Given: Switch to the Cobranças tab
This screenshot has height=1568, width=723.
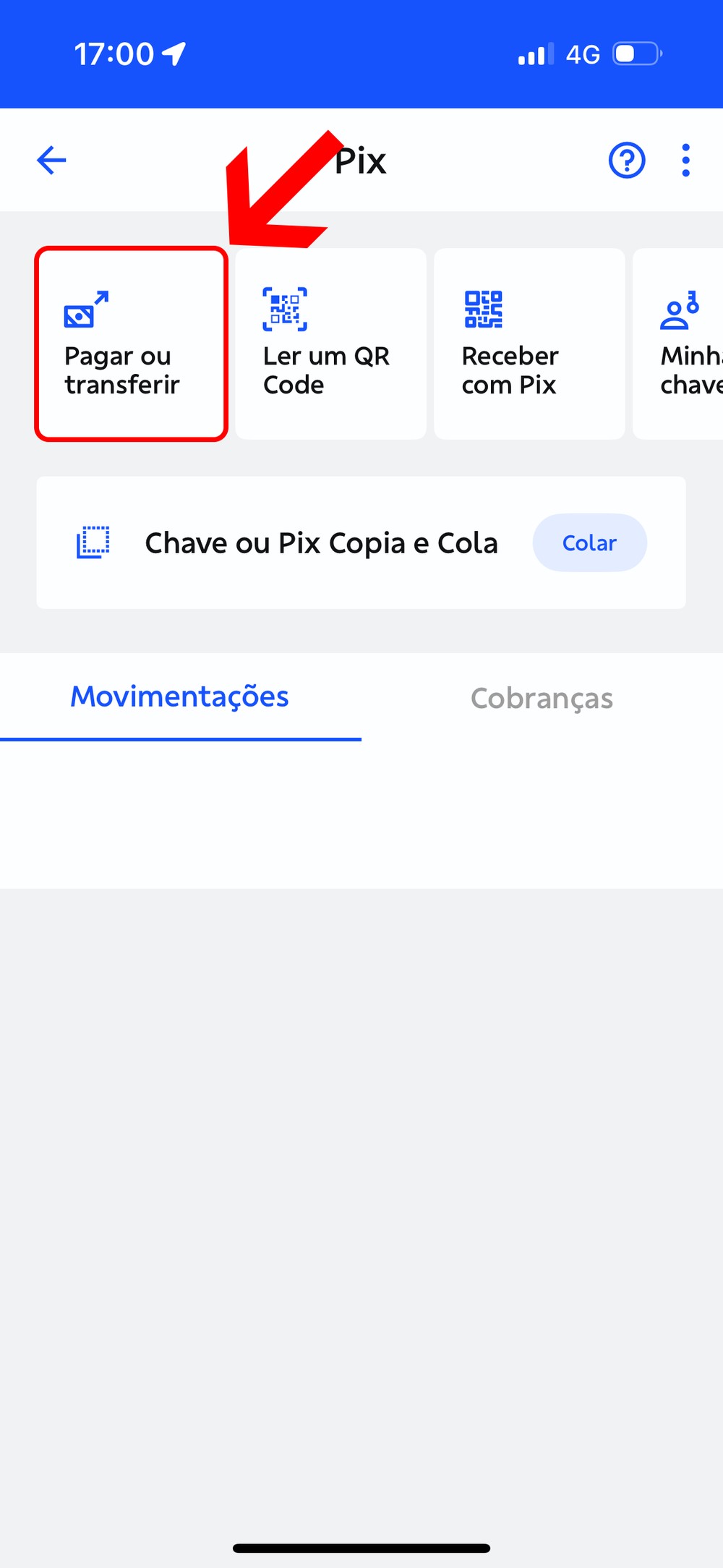Looking at the screenshot, I should click(542, 699).
